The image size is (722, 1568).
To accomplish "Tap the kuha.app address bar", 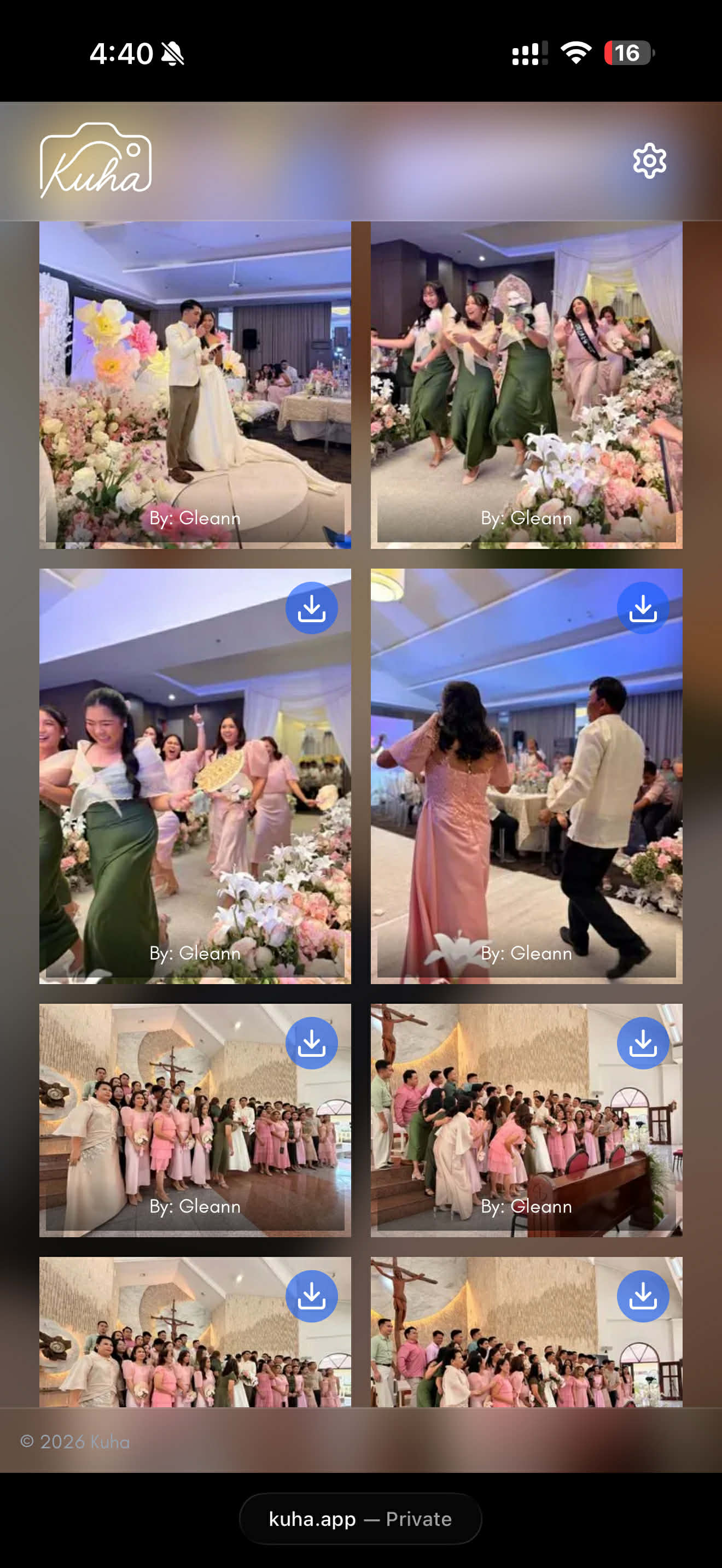I will coord(360,1518).
